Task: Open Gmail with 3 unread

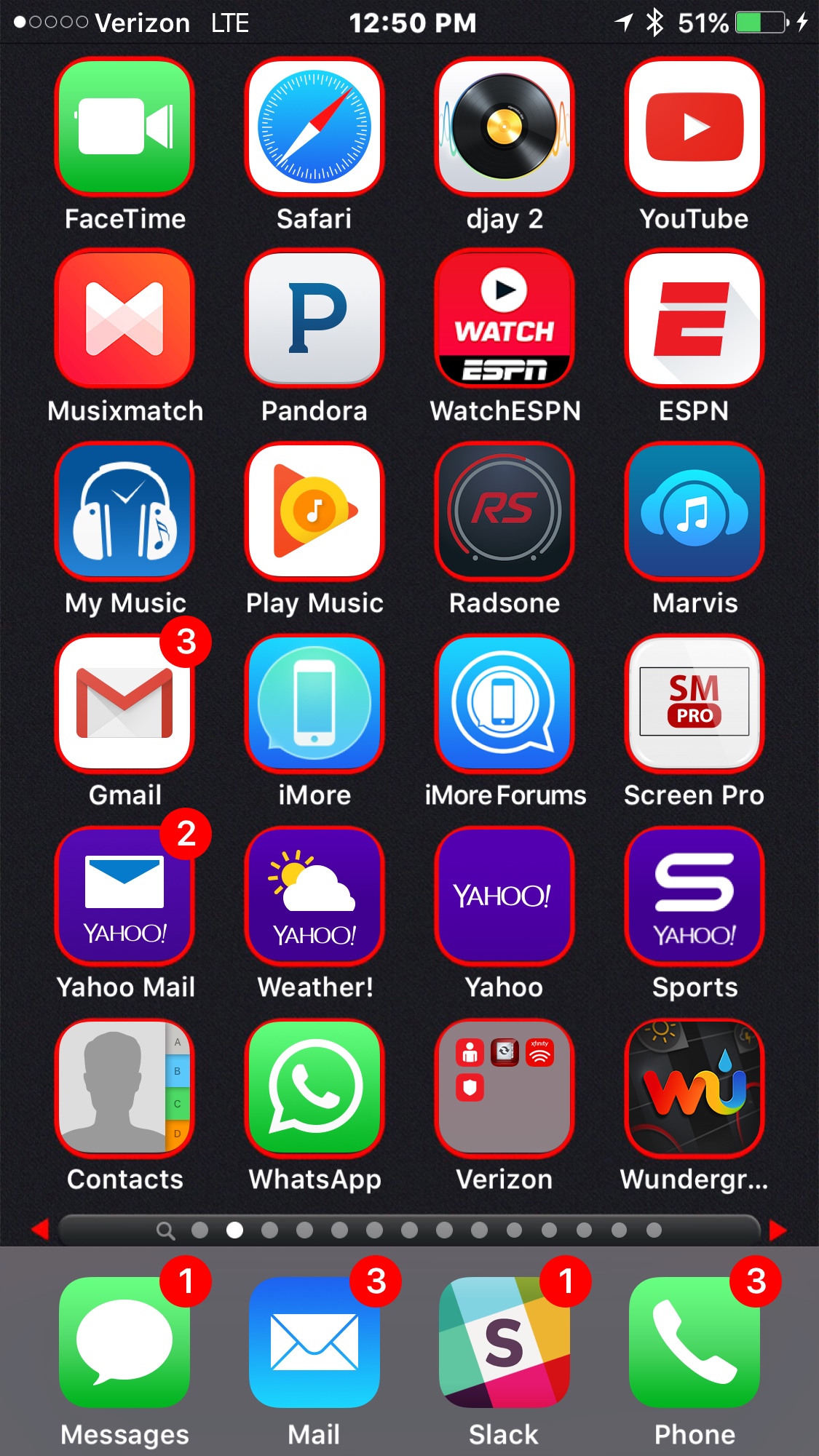Action: click(124, 703)
